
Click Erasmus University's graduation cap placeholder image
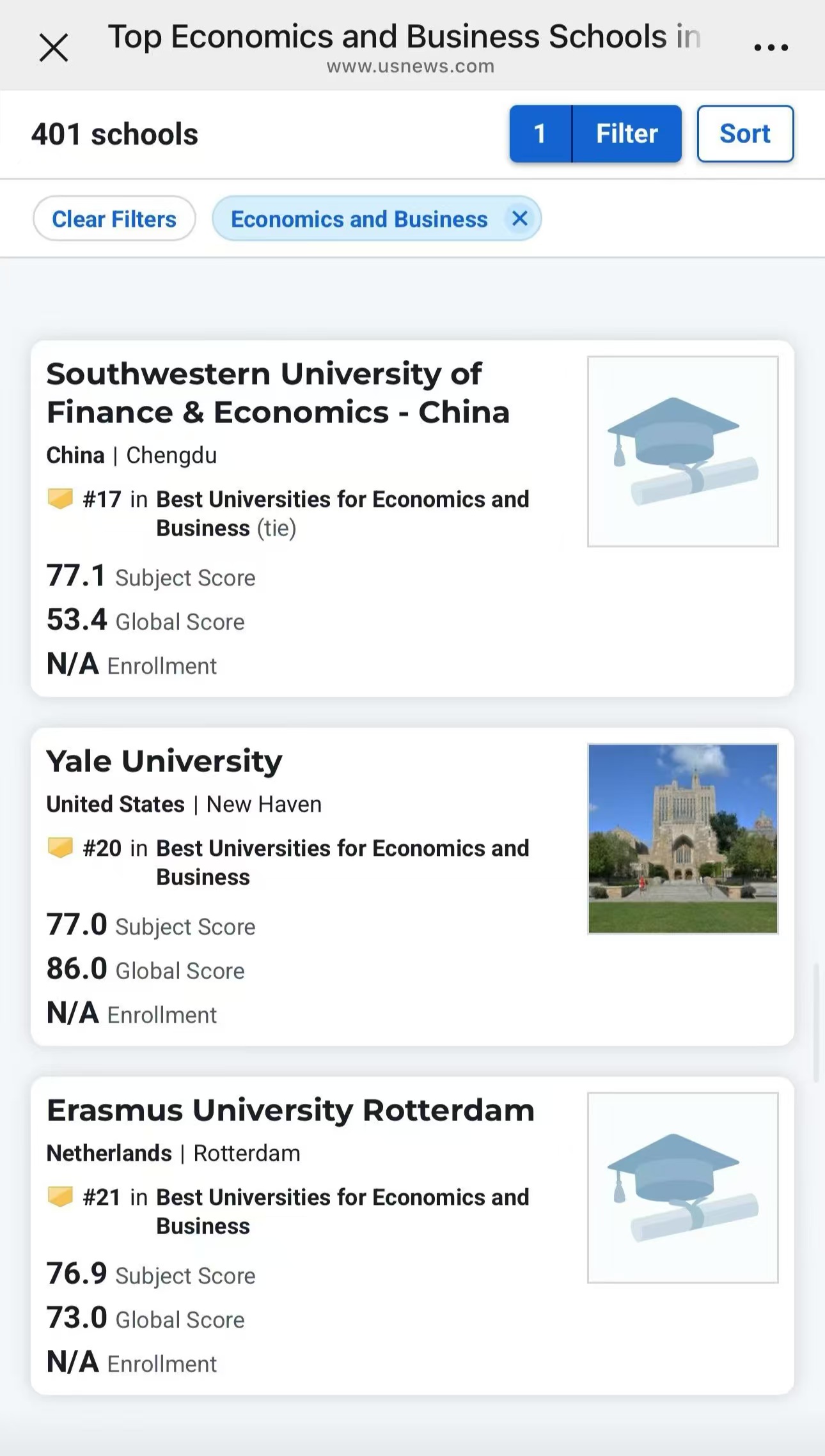pos(682,1189)
